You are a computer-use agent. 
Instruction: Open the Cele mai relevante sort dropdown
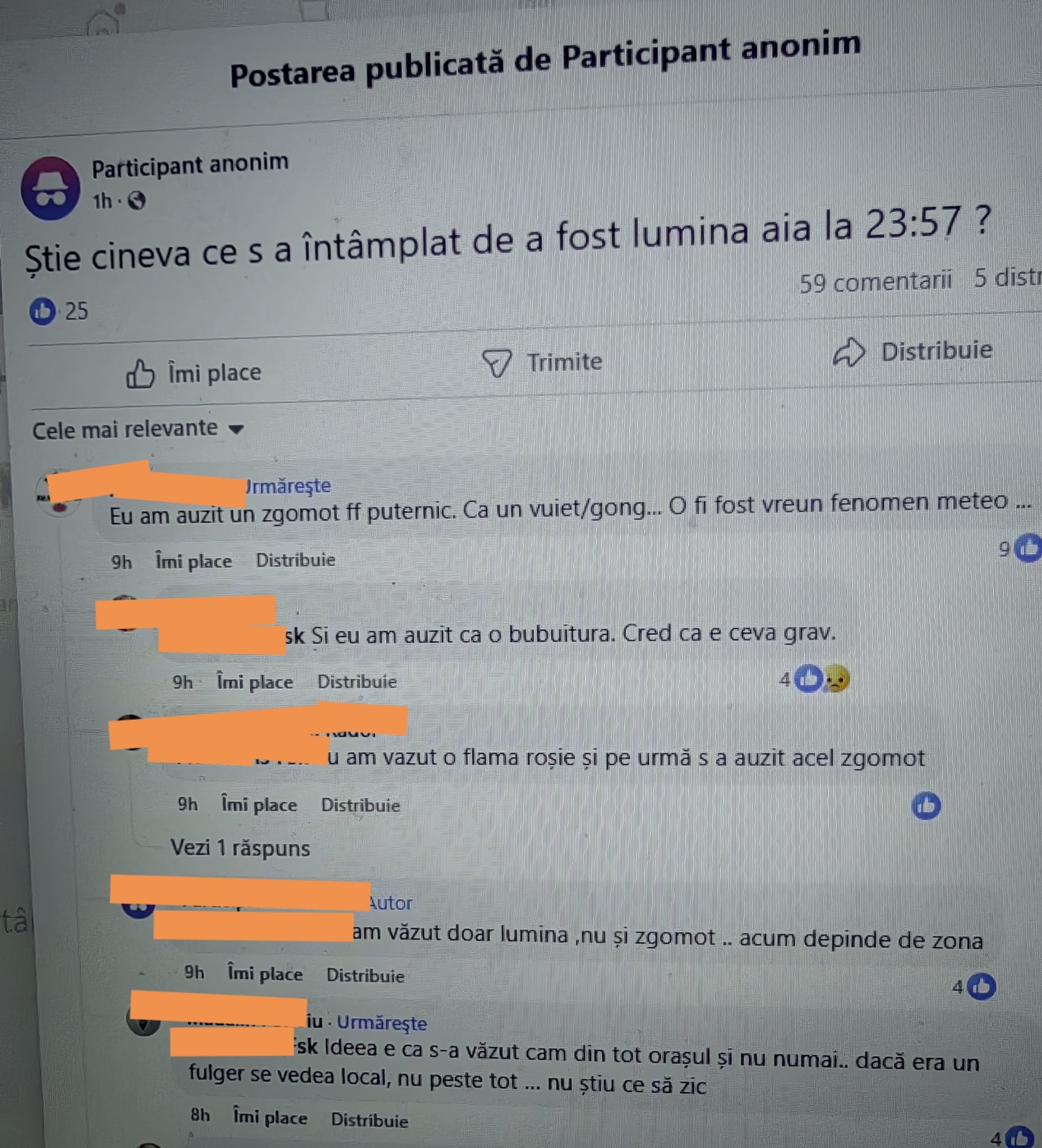pos(138,429)
